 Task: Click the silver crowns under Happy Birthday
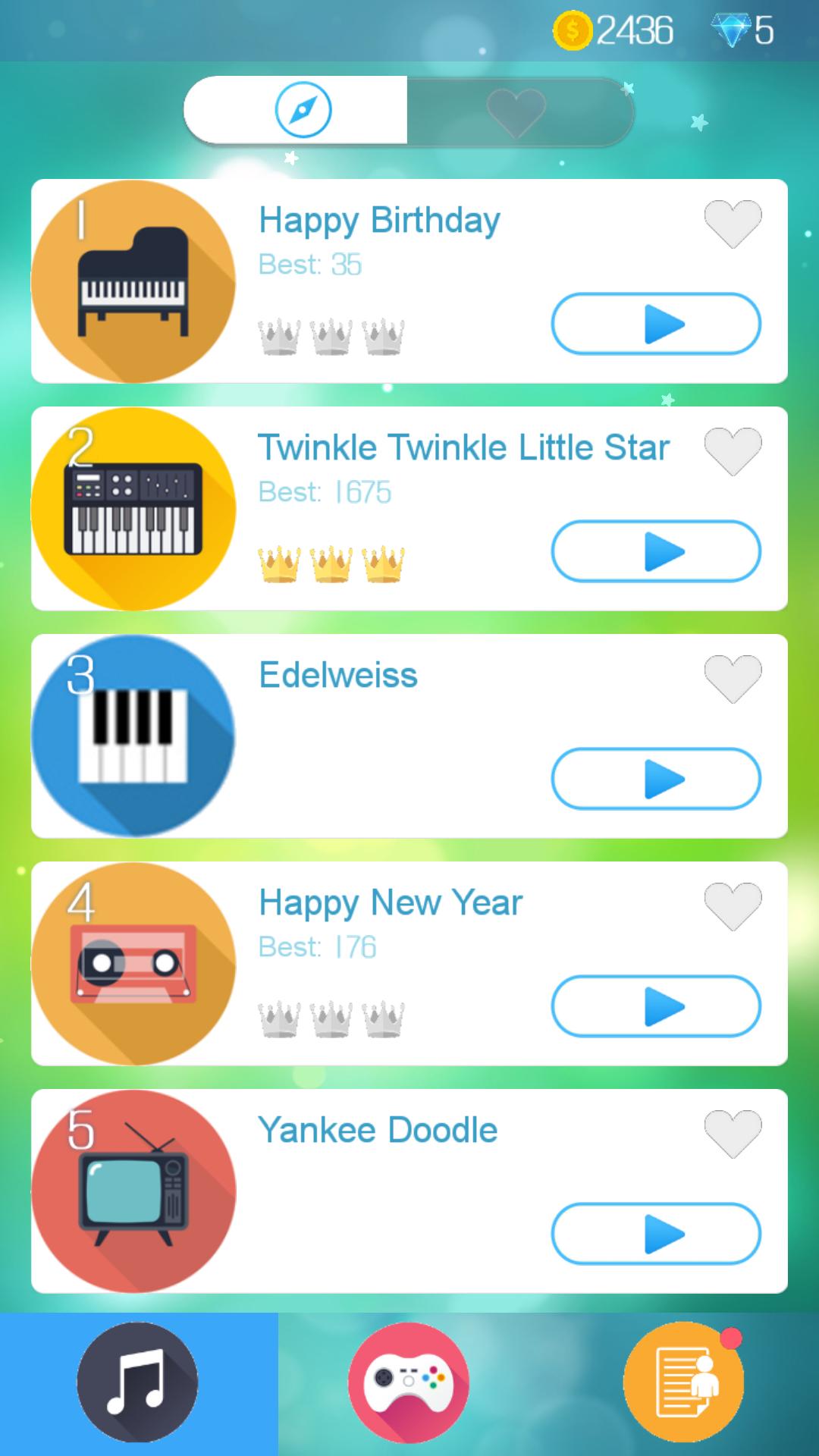[331, 336]
